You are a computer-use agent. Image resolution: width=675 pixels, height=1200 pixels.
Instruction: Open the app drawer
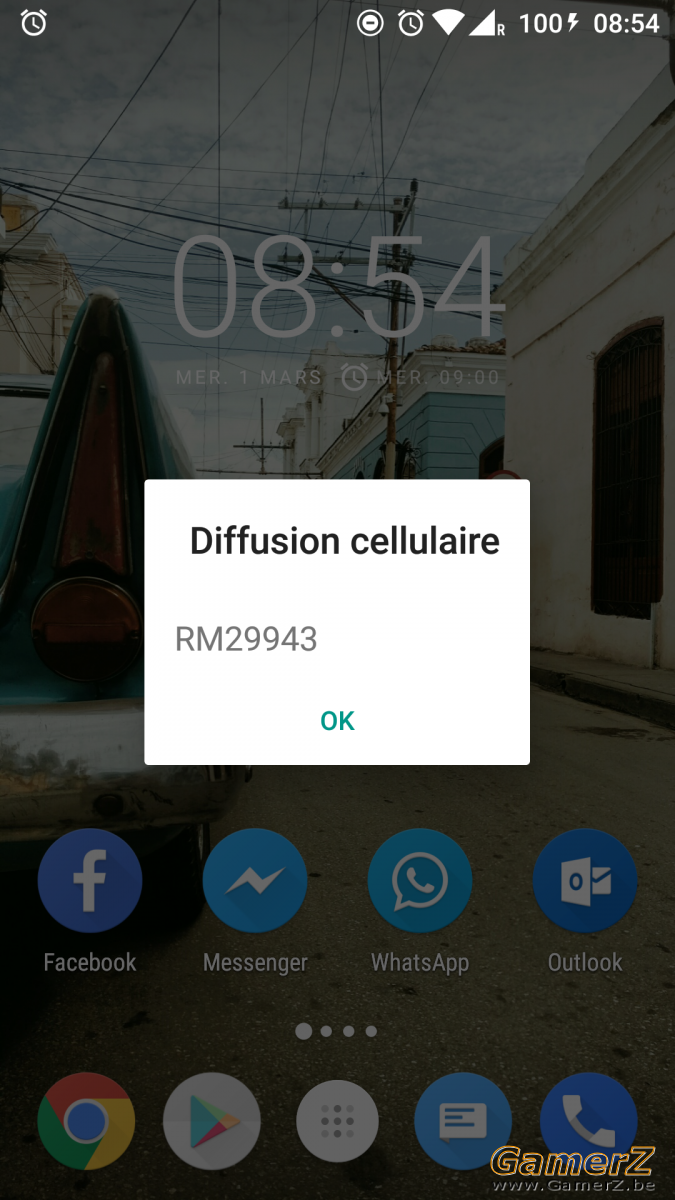(338, 1122)
